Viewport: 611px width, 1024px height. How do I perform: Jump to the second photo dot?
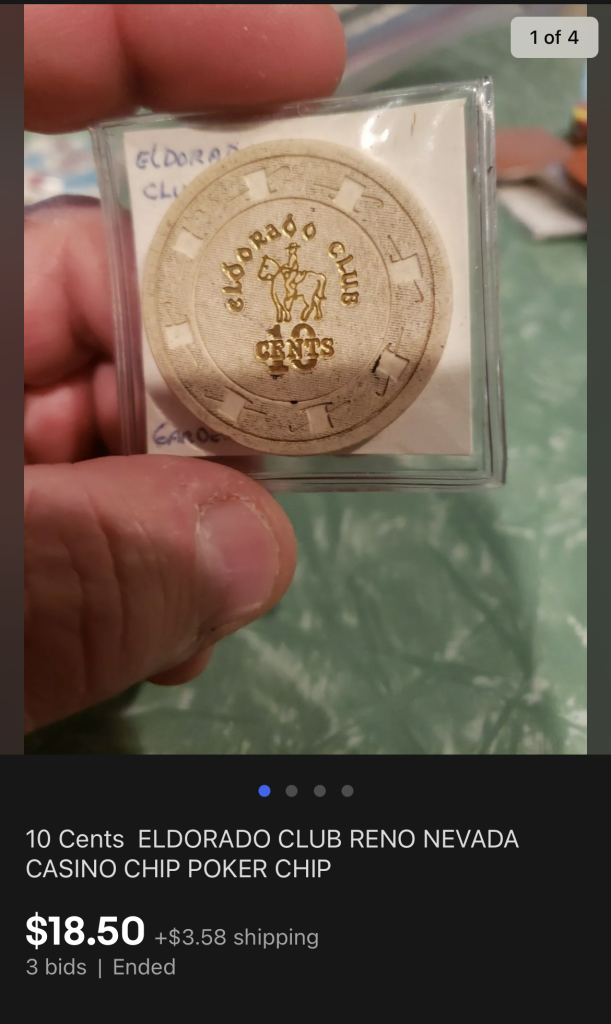click(292, 791)
